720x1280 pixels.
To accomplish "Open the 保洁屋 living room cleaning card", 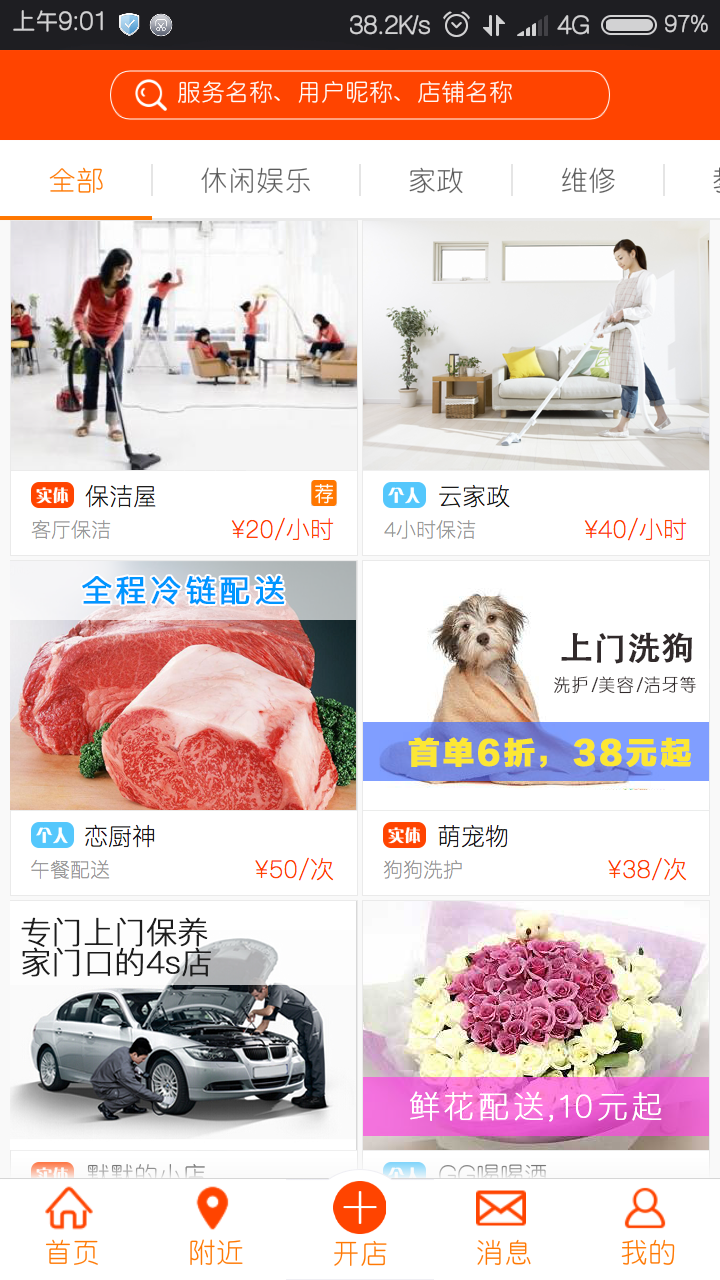I will pos(184,388).
